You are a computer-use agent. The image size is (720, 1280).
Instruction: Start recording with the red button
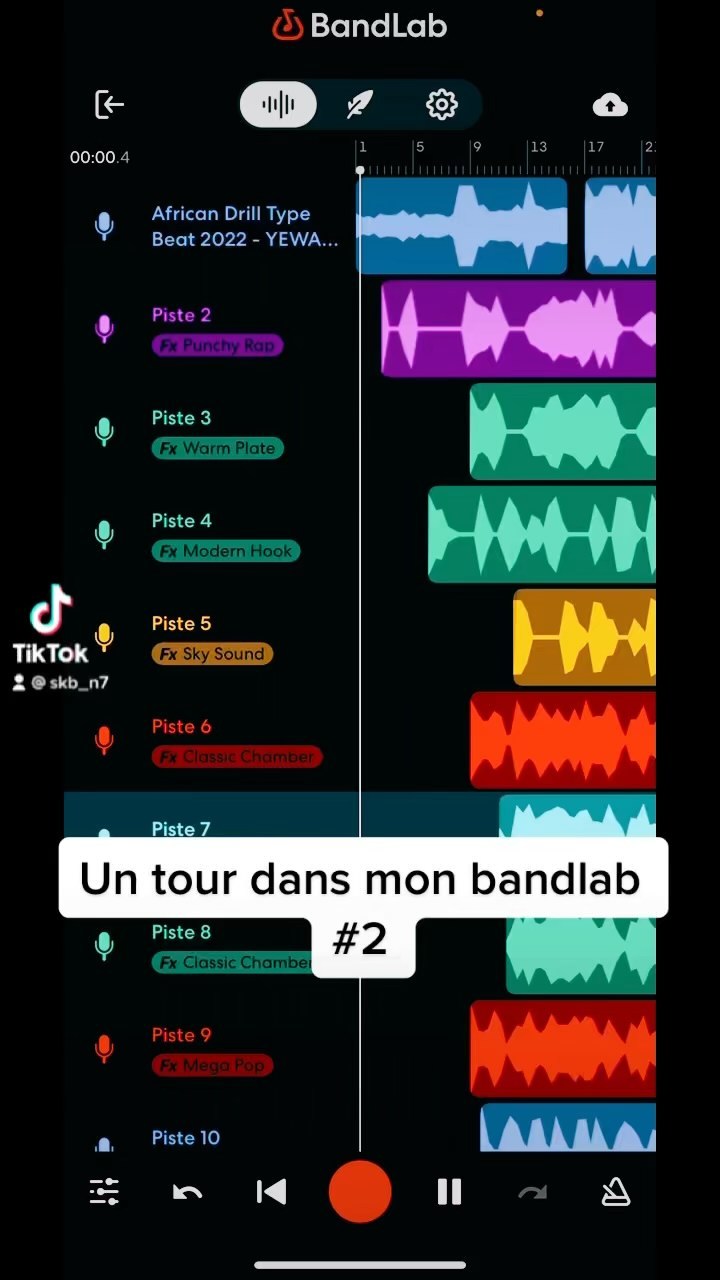click(x=360, y=1191)
